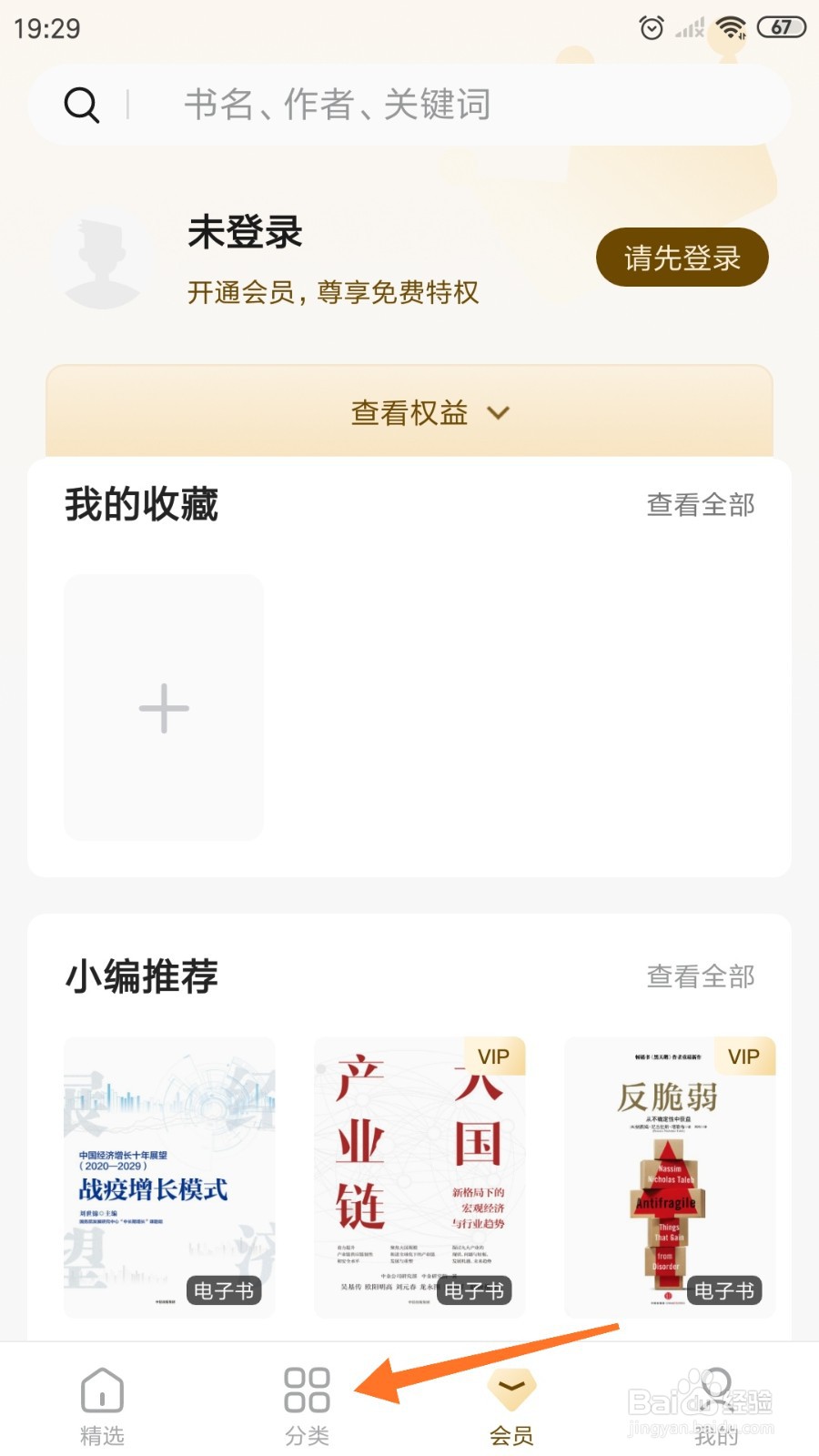
Task: Tap the VIP badge on 反脆弱 book
Action: pos(743,1057)
